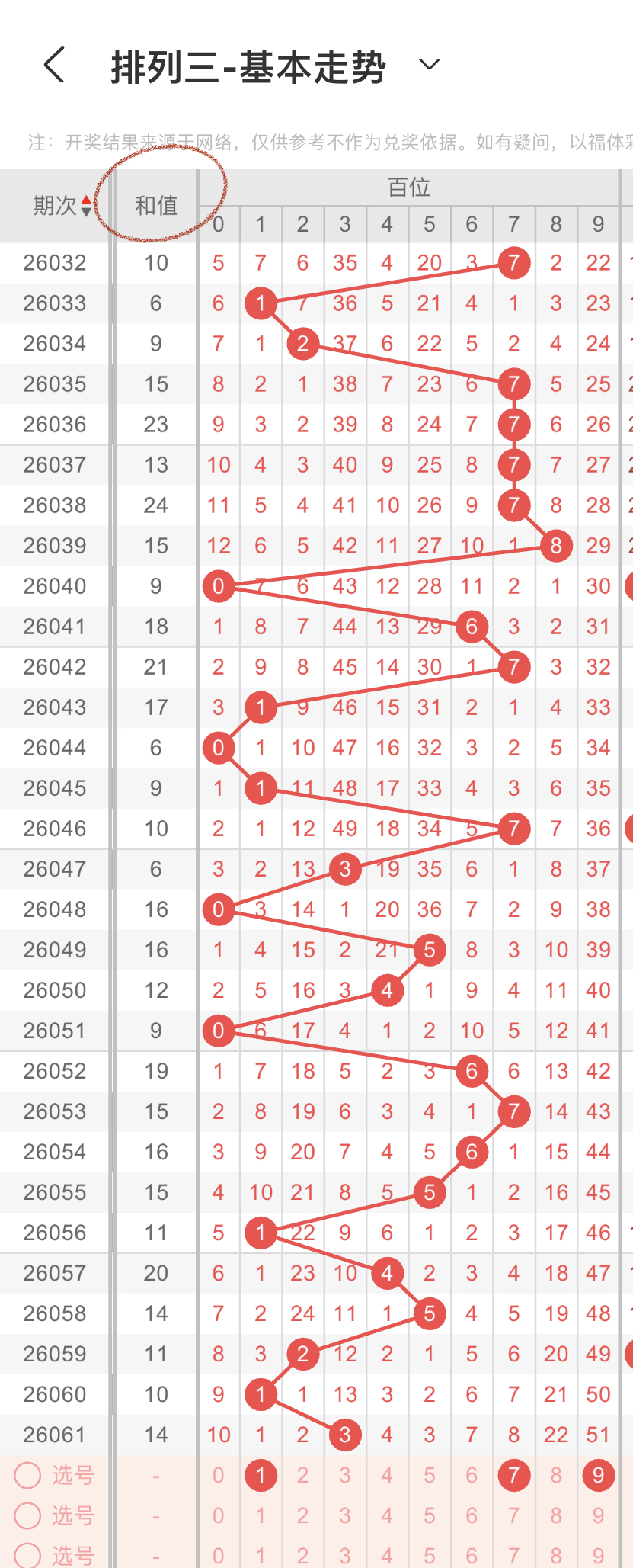Go back using the top-left arrow
The height and width of the screenshot is (1568, 633).
[x=54, y=65]
